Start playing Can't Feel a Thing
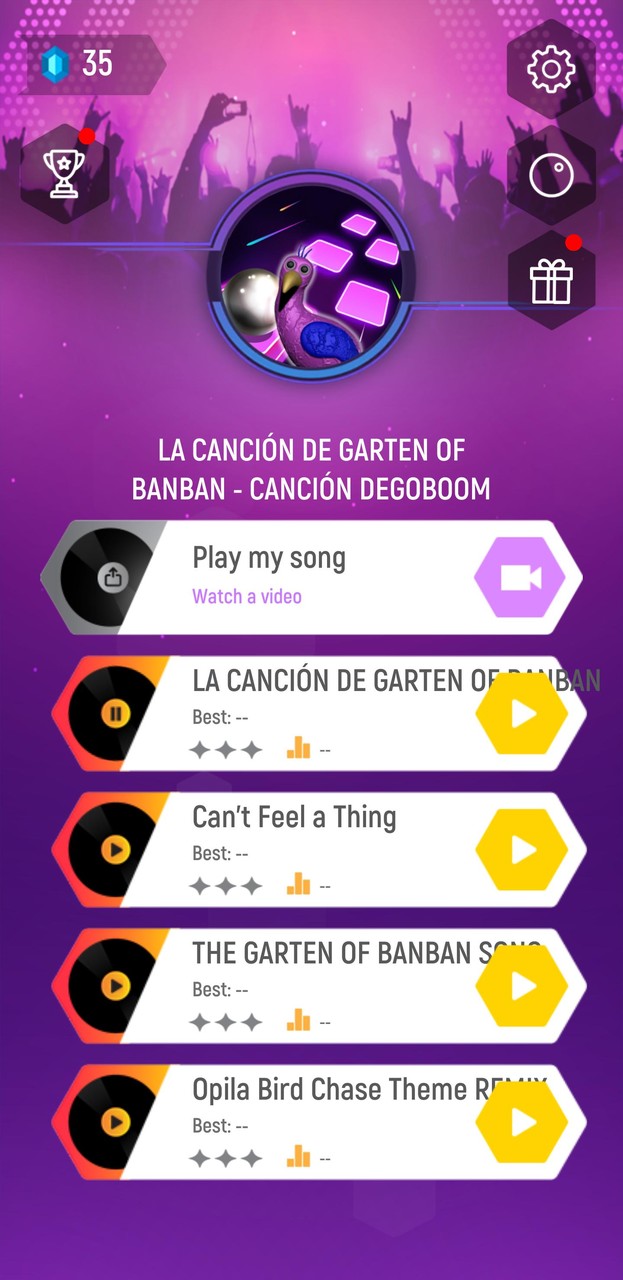 (523, 850)
